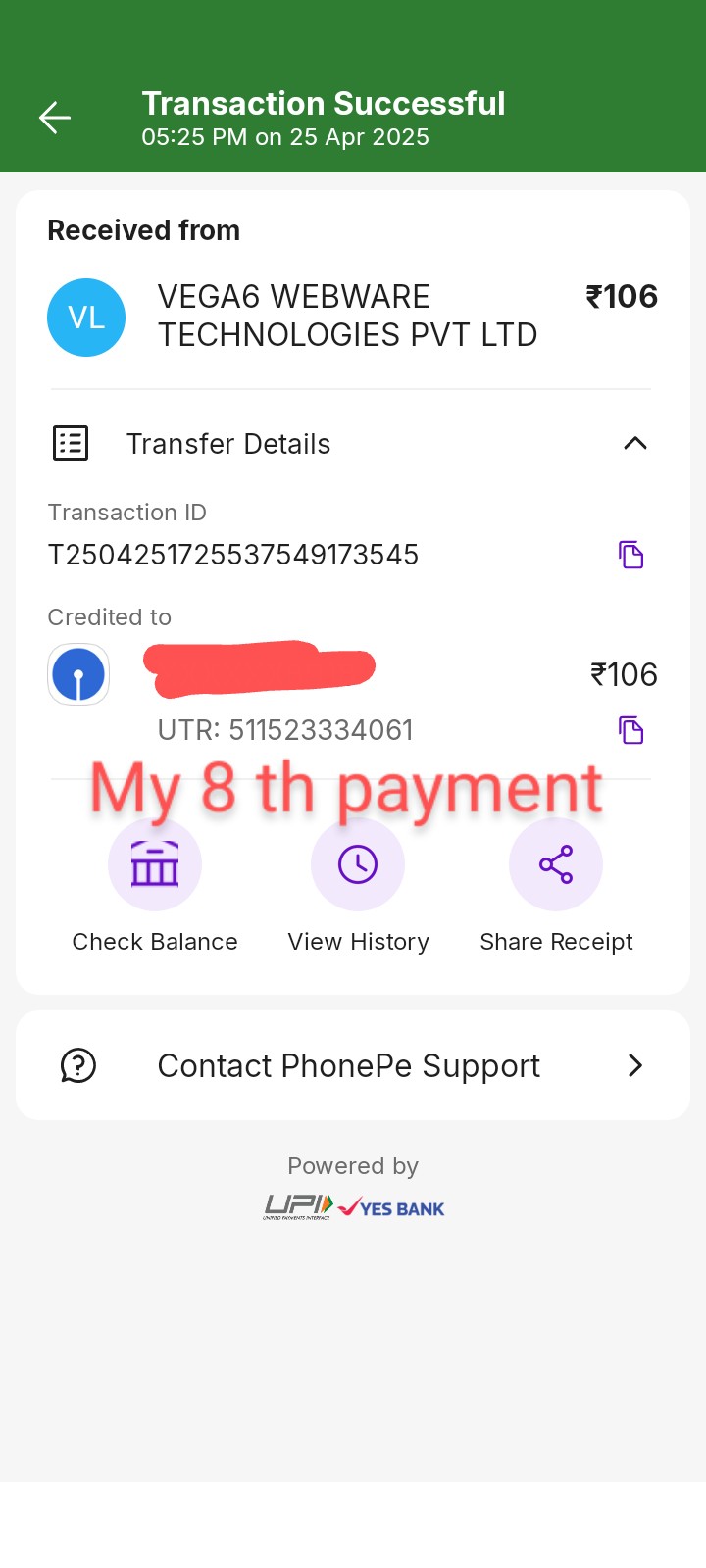The width and height of the screenshot is (706, 1568).
Task: Copy the UTR number
Action: pos(630,730)
